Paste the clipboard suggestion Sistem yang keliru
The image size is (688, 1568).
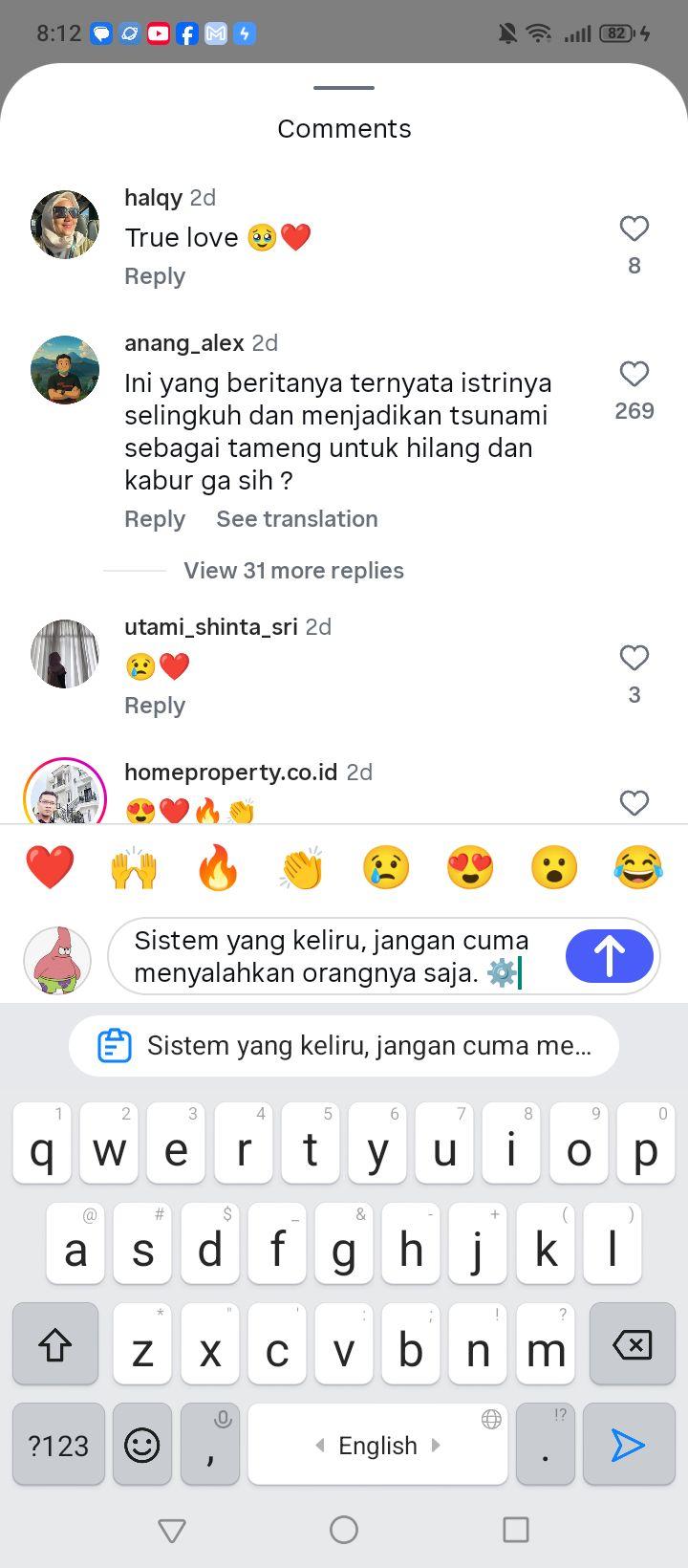344,1046
